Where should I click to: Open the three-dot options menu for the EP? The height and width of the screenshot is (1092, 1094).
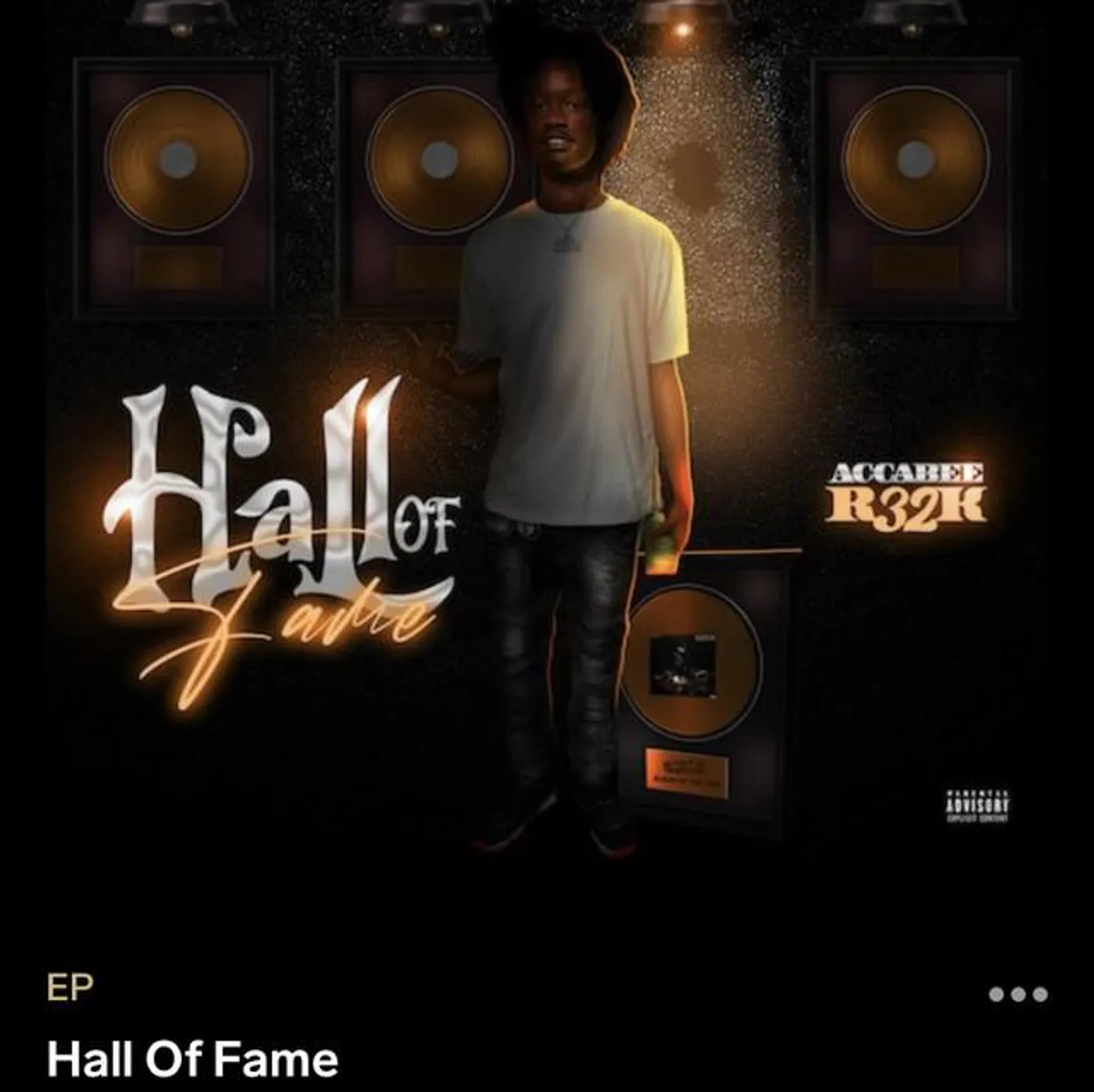[1017, 994]
